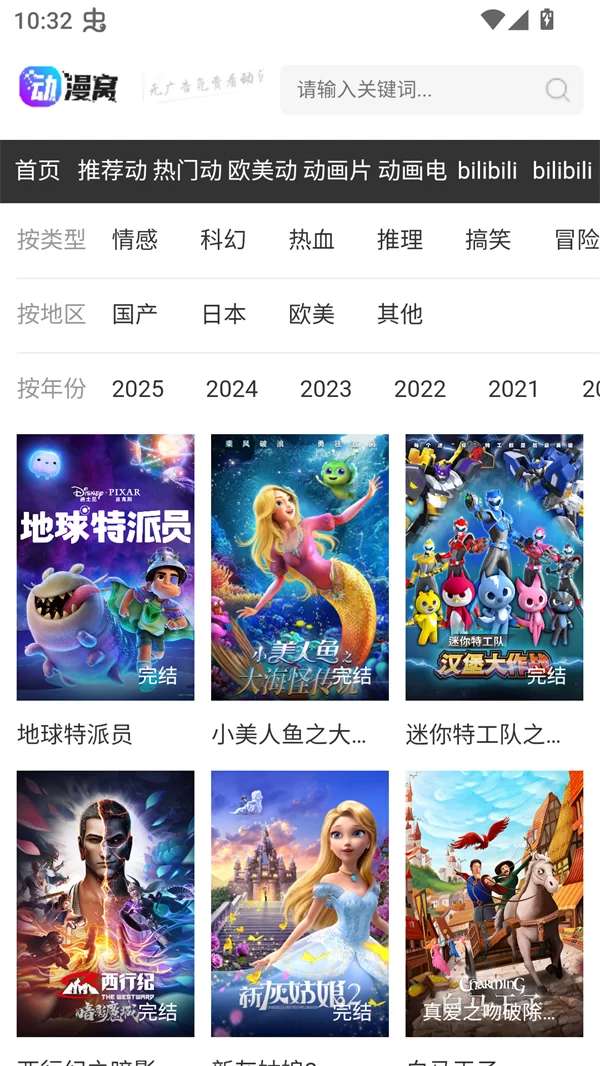The width and height of the screenshot is (600, 1066).
Task: Filter by year 2025
Action: tap(138, 389)
